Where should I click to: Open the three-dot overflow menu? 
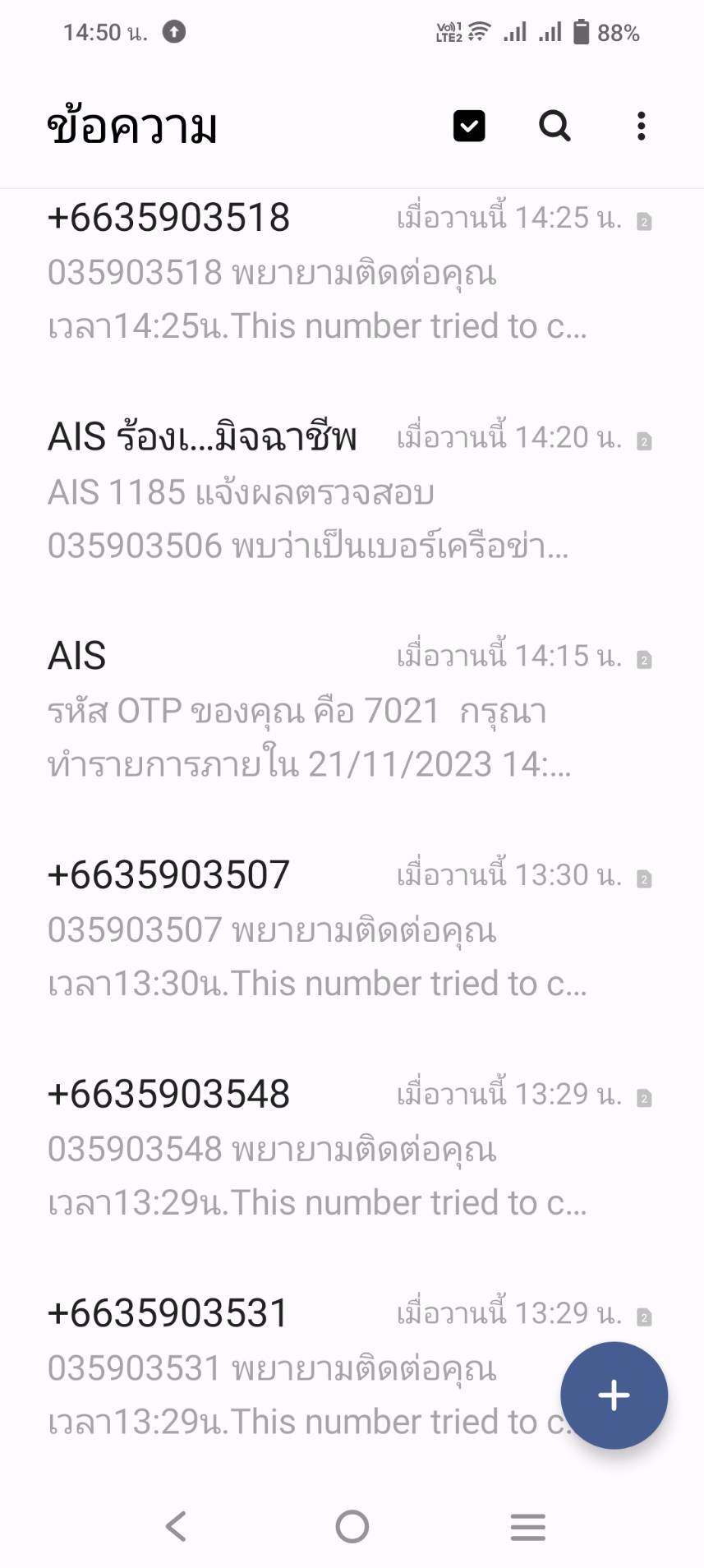(642, 127)
